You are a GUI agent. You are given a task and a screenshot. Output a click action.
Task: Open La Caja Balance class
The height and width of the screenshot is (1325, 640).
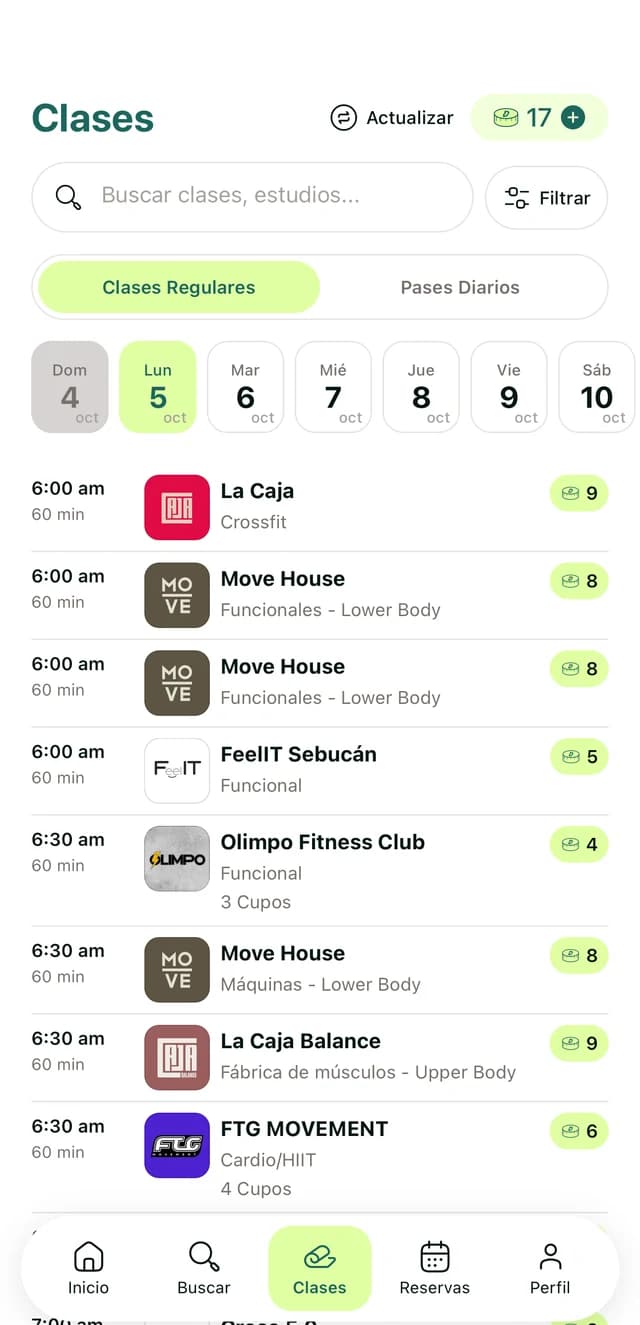320,1057
